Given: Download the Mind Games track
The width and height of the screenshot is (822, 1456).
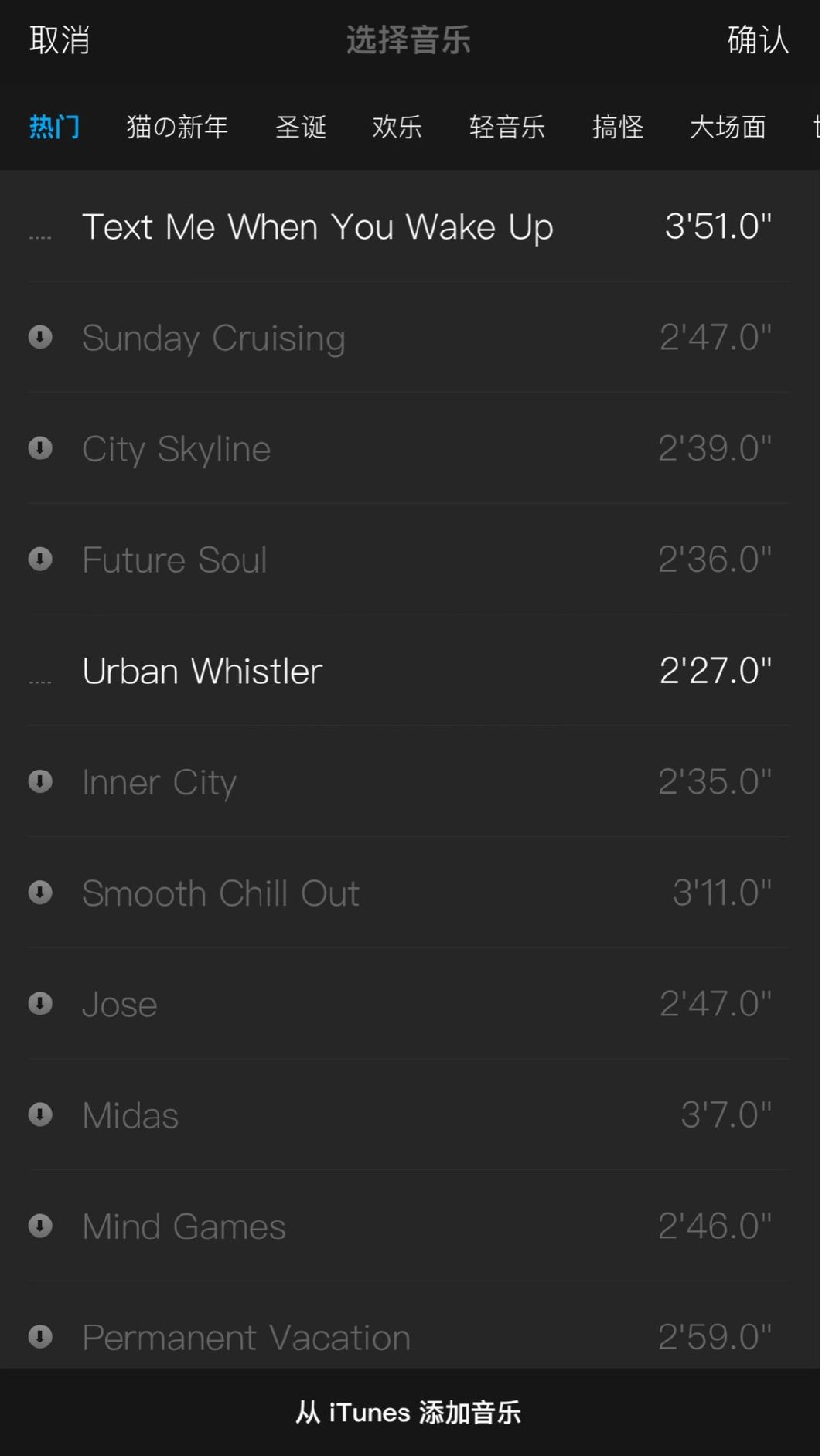Looking at the screenshot, I should (x=40, y=1226).
